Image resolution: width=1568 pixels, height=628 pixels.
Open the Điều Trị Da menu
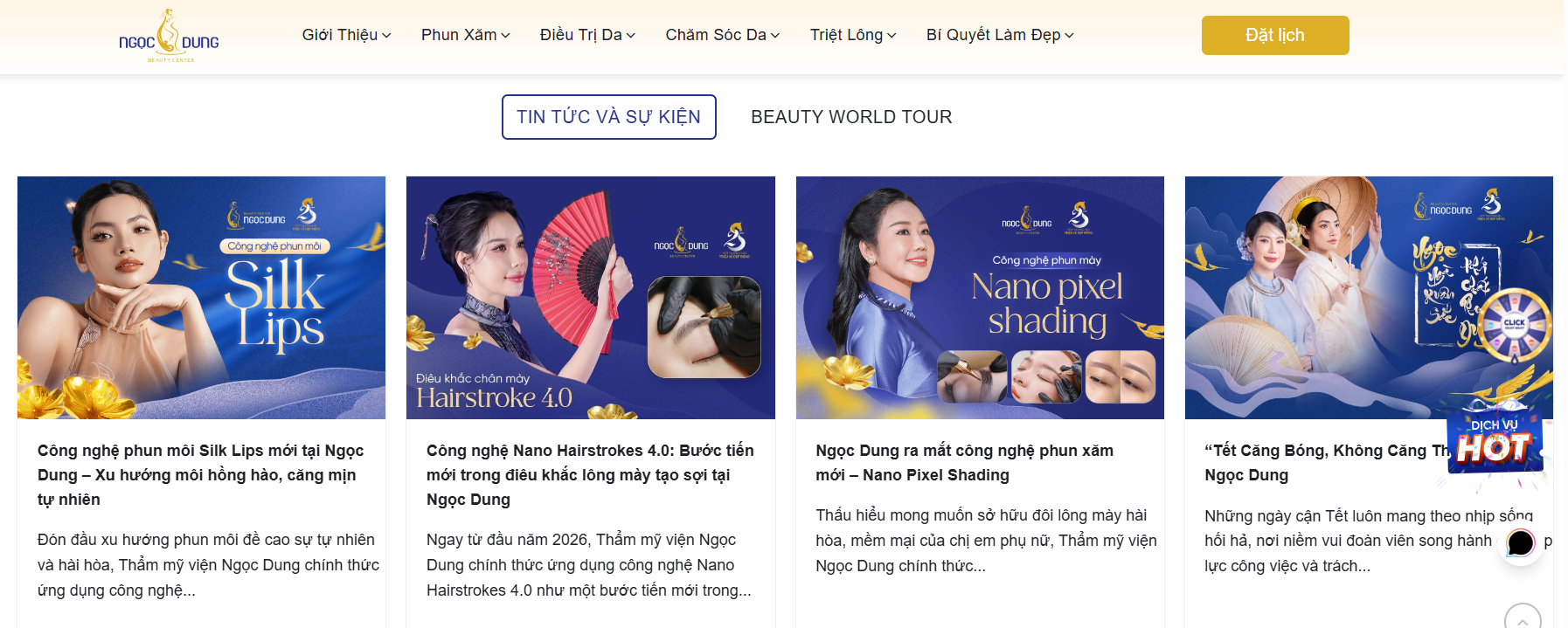point(587,35)
